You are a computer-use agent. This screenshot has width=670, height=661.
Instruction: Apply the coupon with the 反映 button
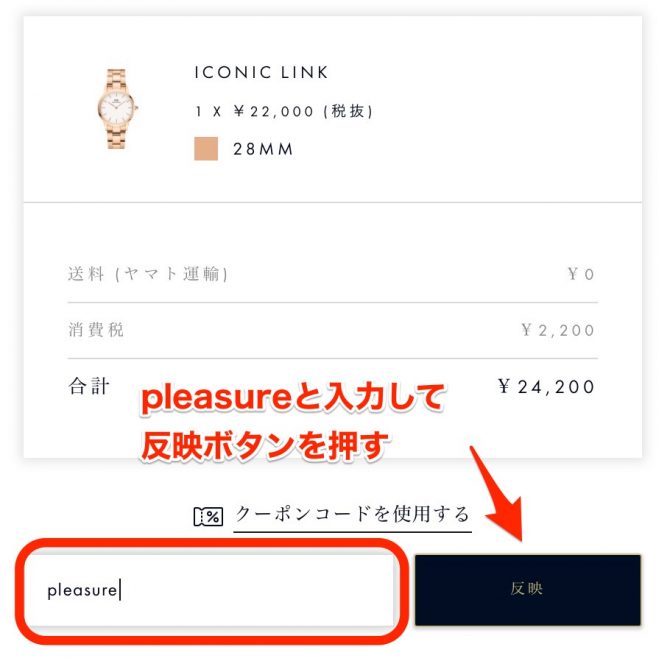pyautogui.click(x=527, y=590)
